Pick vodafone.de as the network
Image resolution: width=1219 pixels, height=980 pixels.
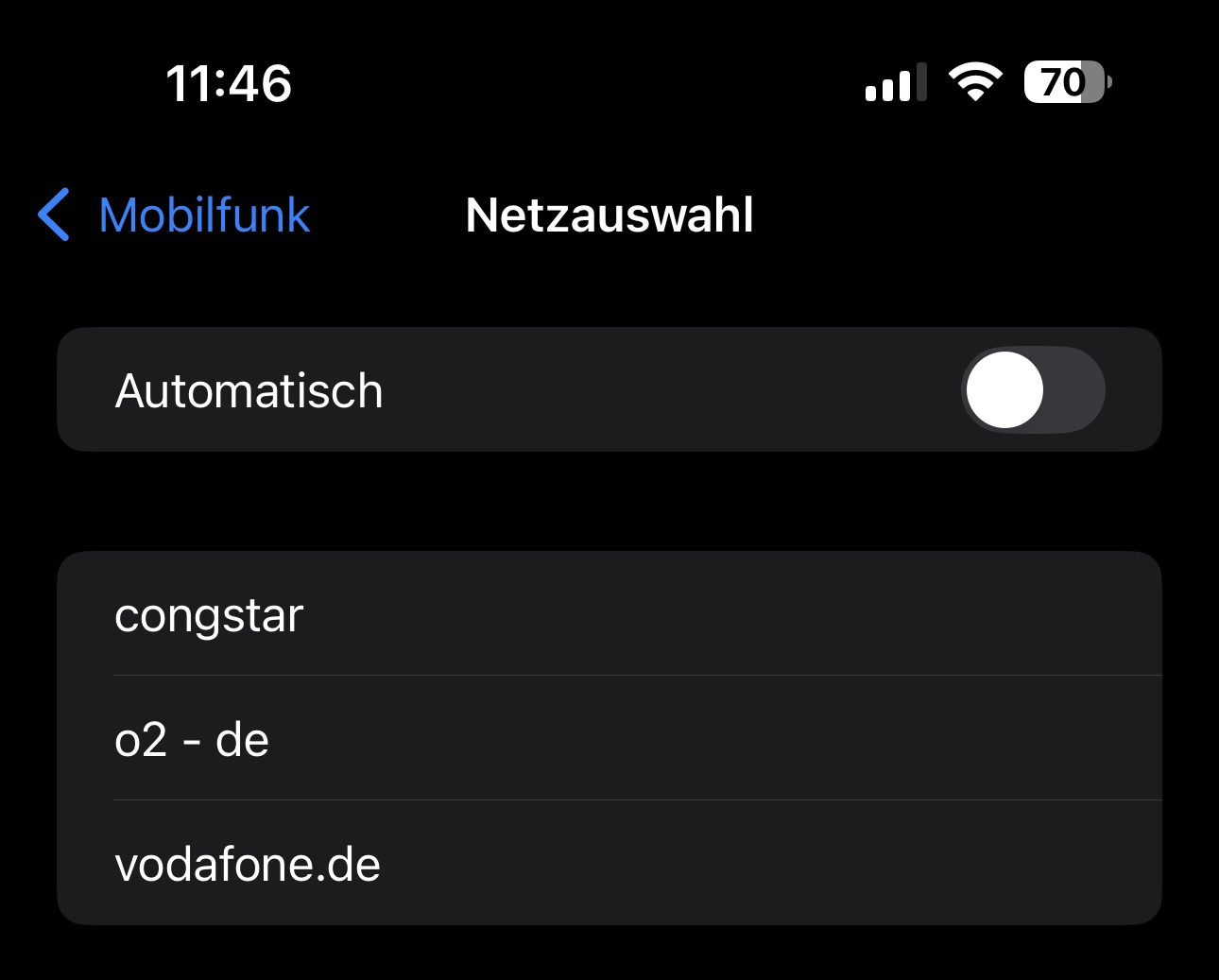coord(609,864)
